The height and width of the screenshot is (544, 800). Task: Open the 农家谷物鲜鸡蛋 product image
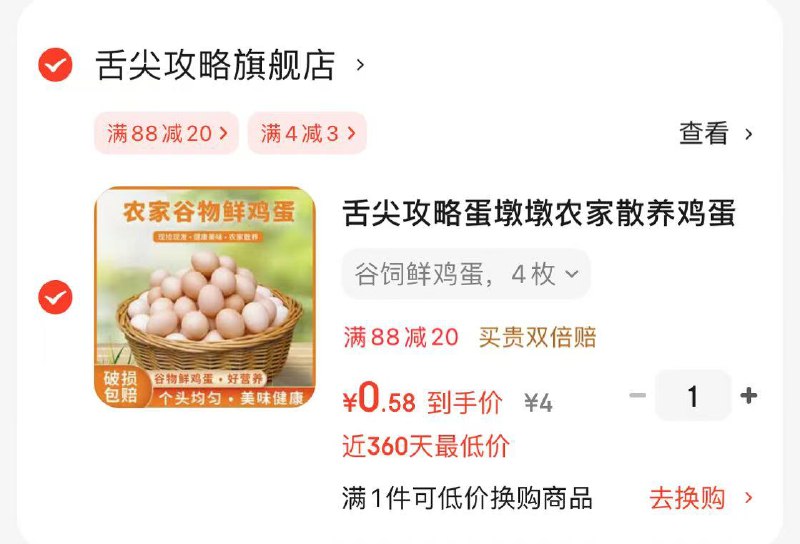205,297
